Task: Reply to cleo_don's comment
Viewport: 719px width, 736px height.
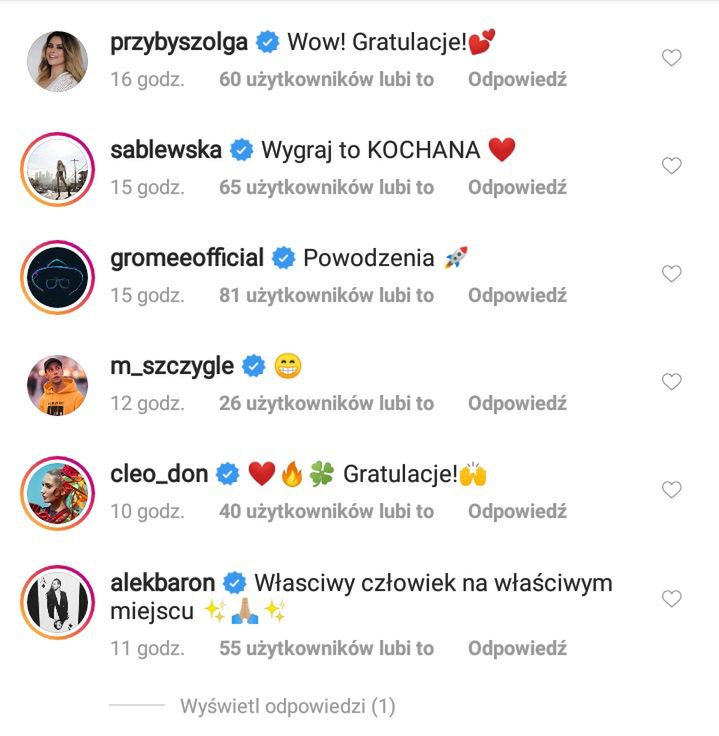Action: (x=517, y=511)
